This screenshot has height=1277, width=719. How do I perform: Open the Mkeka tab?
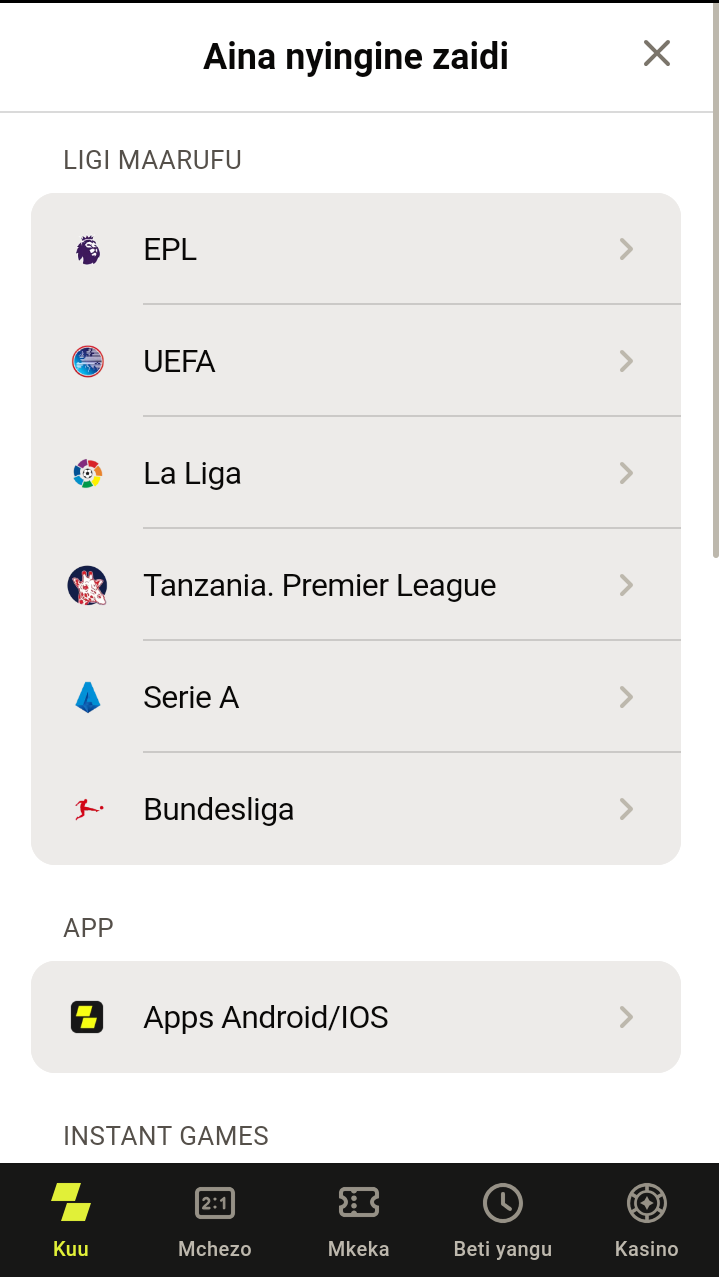tap(359, 1220)
